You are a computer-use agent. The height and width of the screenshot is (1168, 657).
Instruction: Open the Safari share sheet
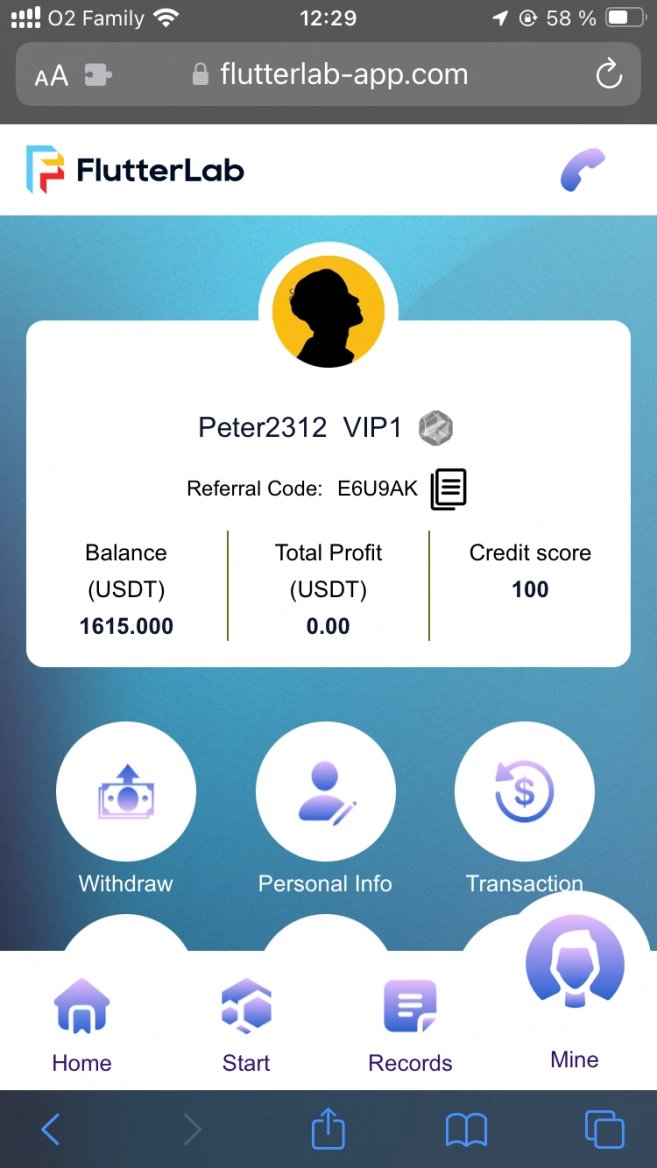coord(328,1130)
